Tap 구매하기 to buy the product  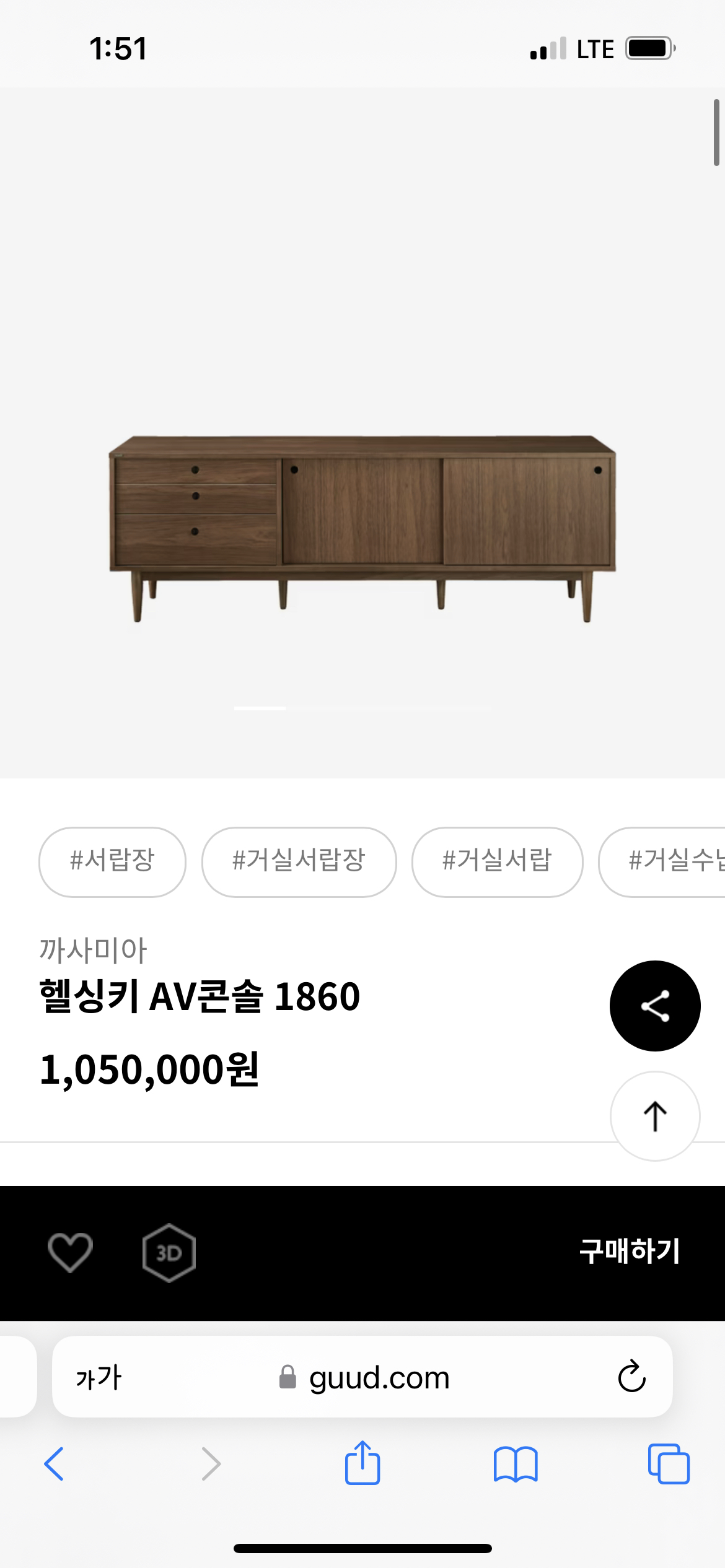coord(630,1252)
